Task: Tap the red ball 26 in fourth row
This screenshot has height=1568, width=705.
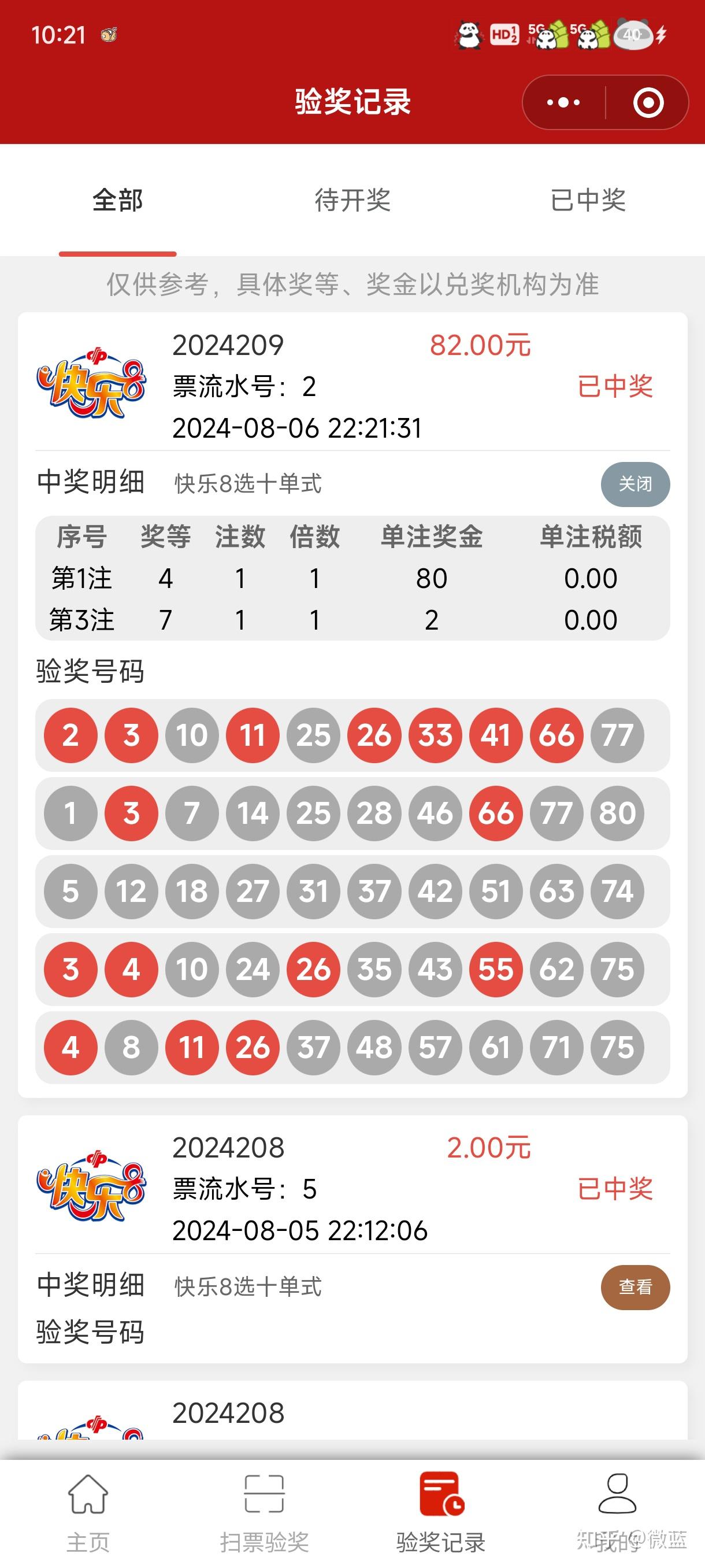Action: pyautogui.click(x=314, y=970)
